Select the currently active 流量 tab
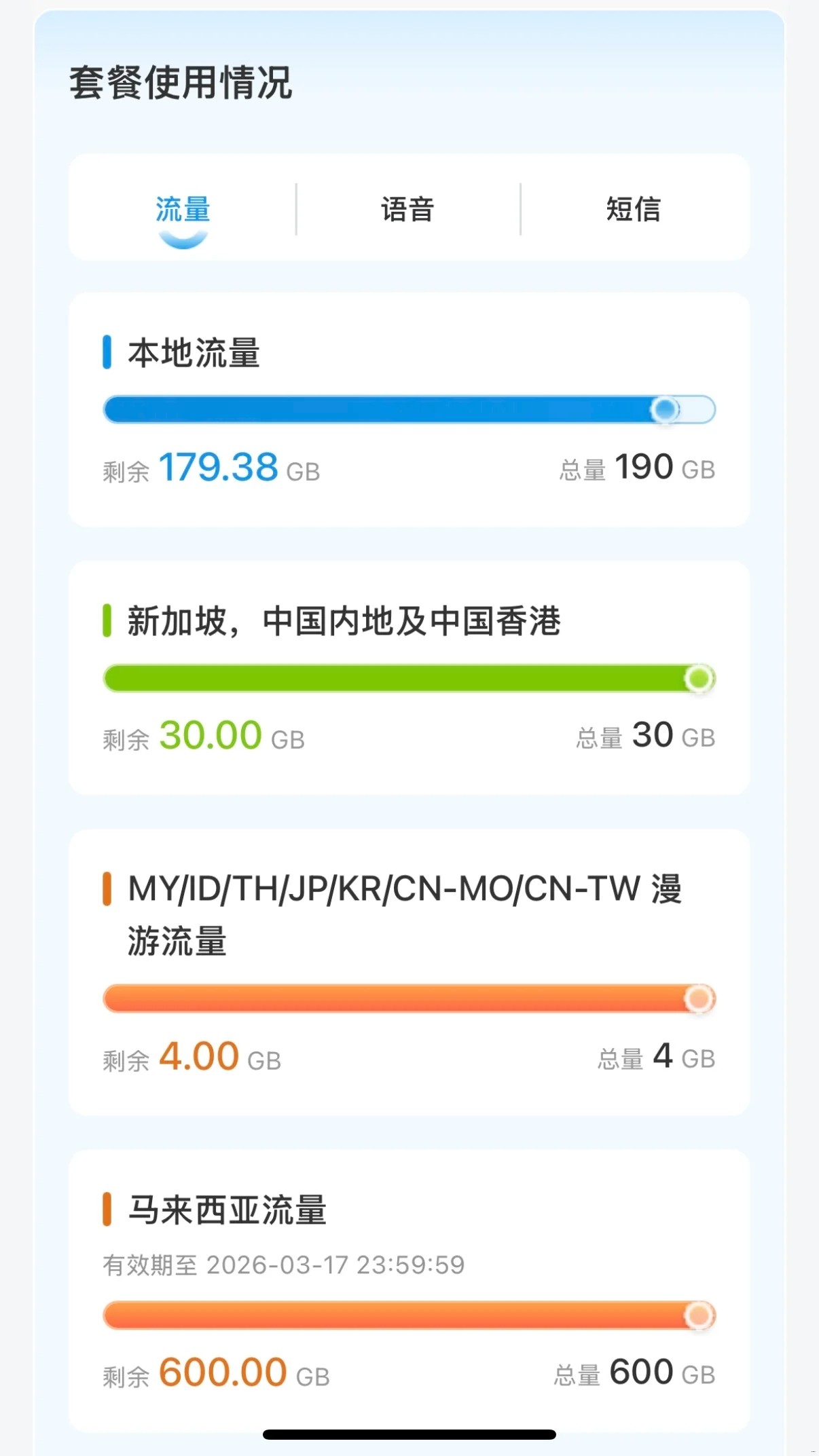Image resolution: width=819 pixels, height=1456 pixels. point(183,210)
